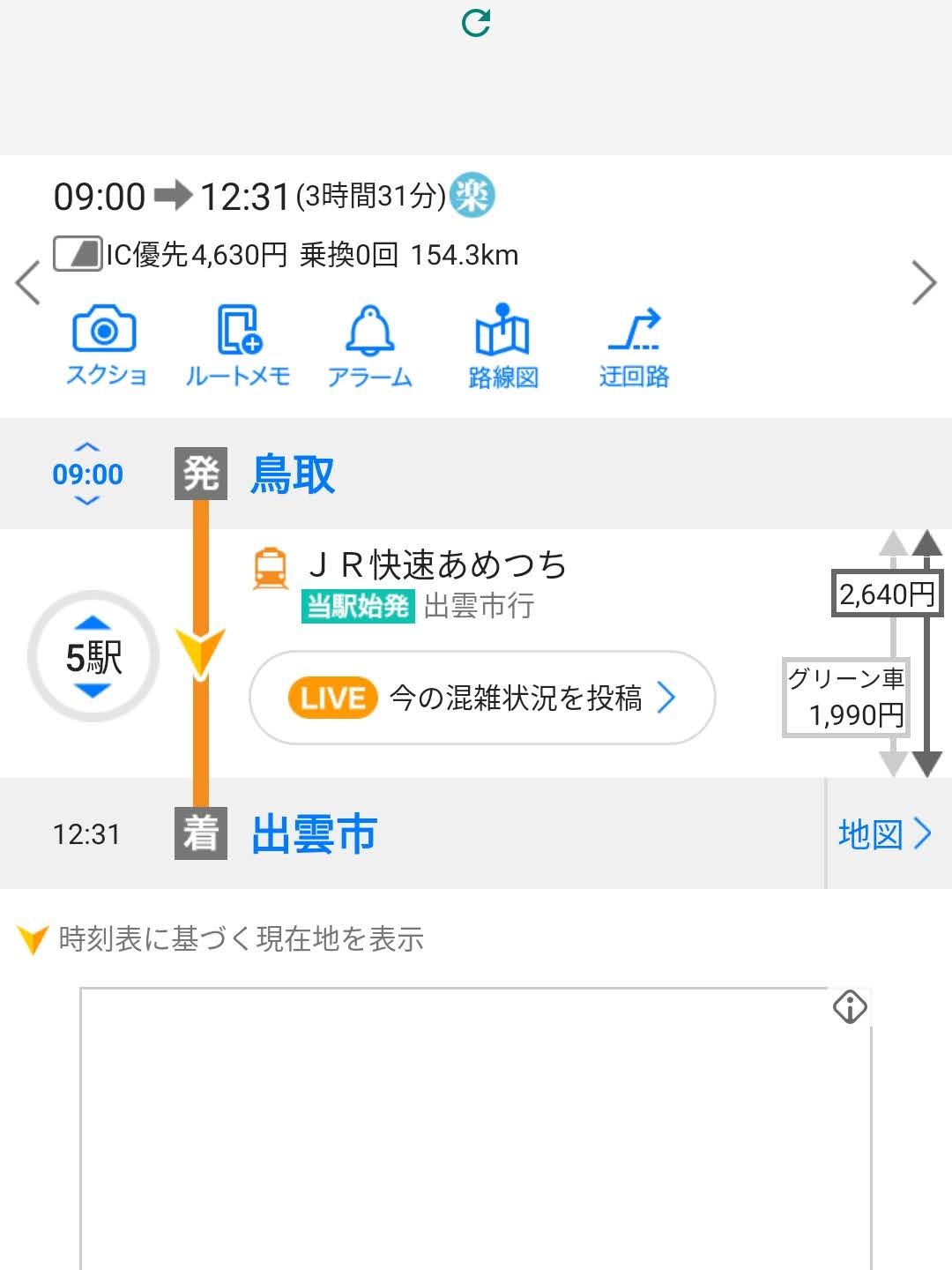View the 2,640円 fare details
The height and width of the screenshot is (1270, 952).
coord(887,594)
